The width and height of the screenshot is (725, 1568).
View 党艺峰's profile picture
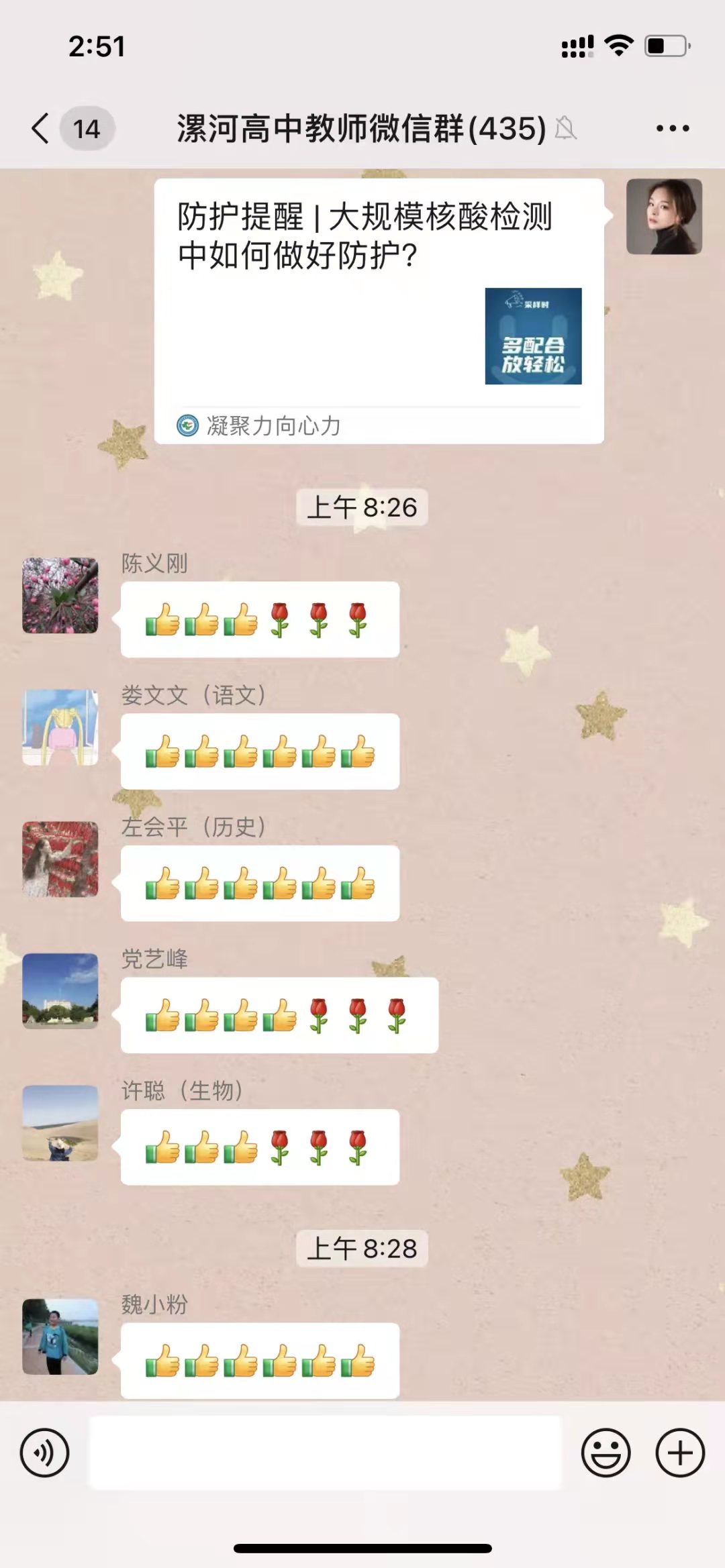click(60, 991)
